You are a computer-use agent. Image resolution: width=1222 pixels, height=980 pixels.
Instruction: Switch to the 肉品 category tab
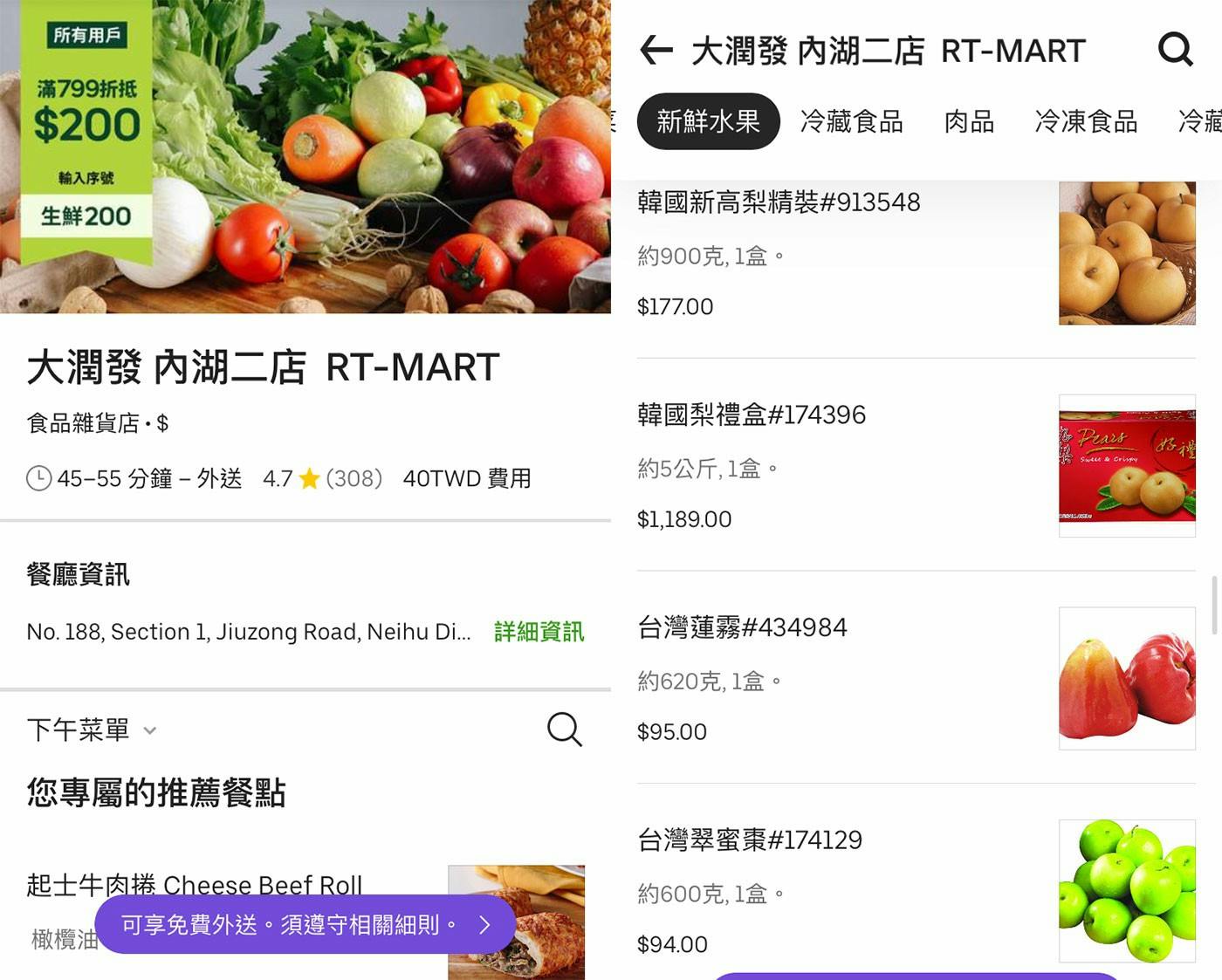pos(969,121)
